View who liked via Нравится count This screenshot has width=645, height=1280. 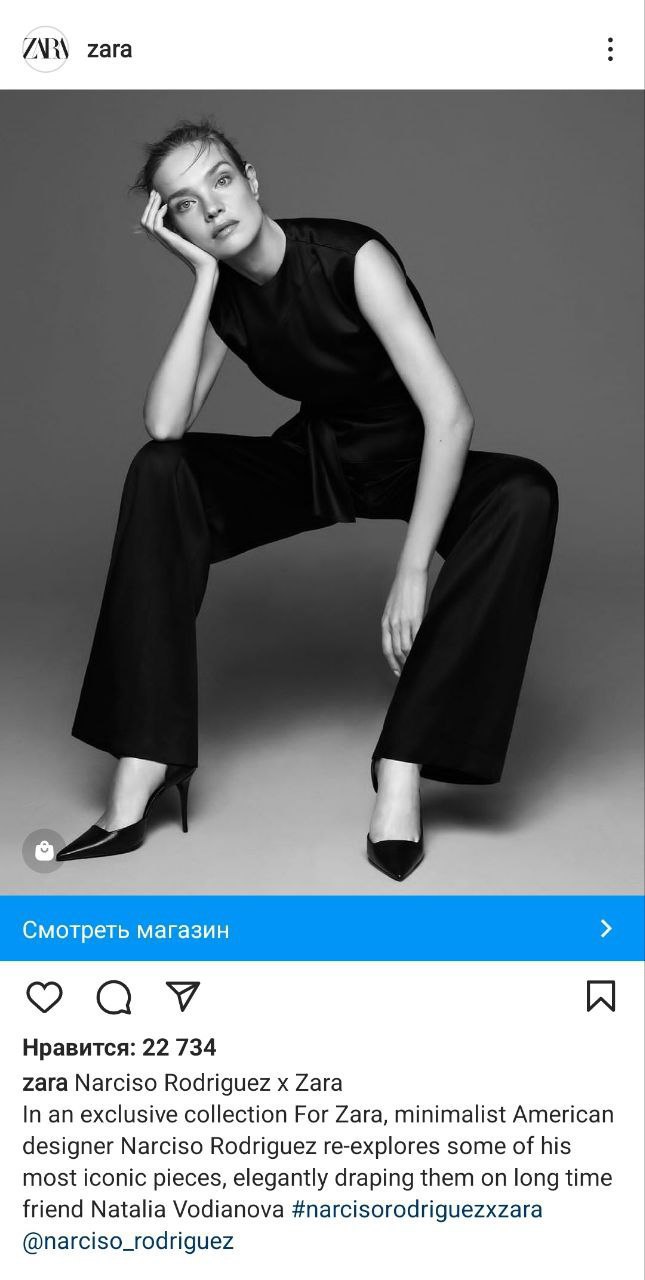(119, 1048)
